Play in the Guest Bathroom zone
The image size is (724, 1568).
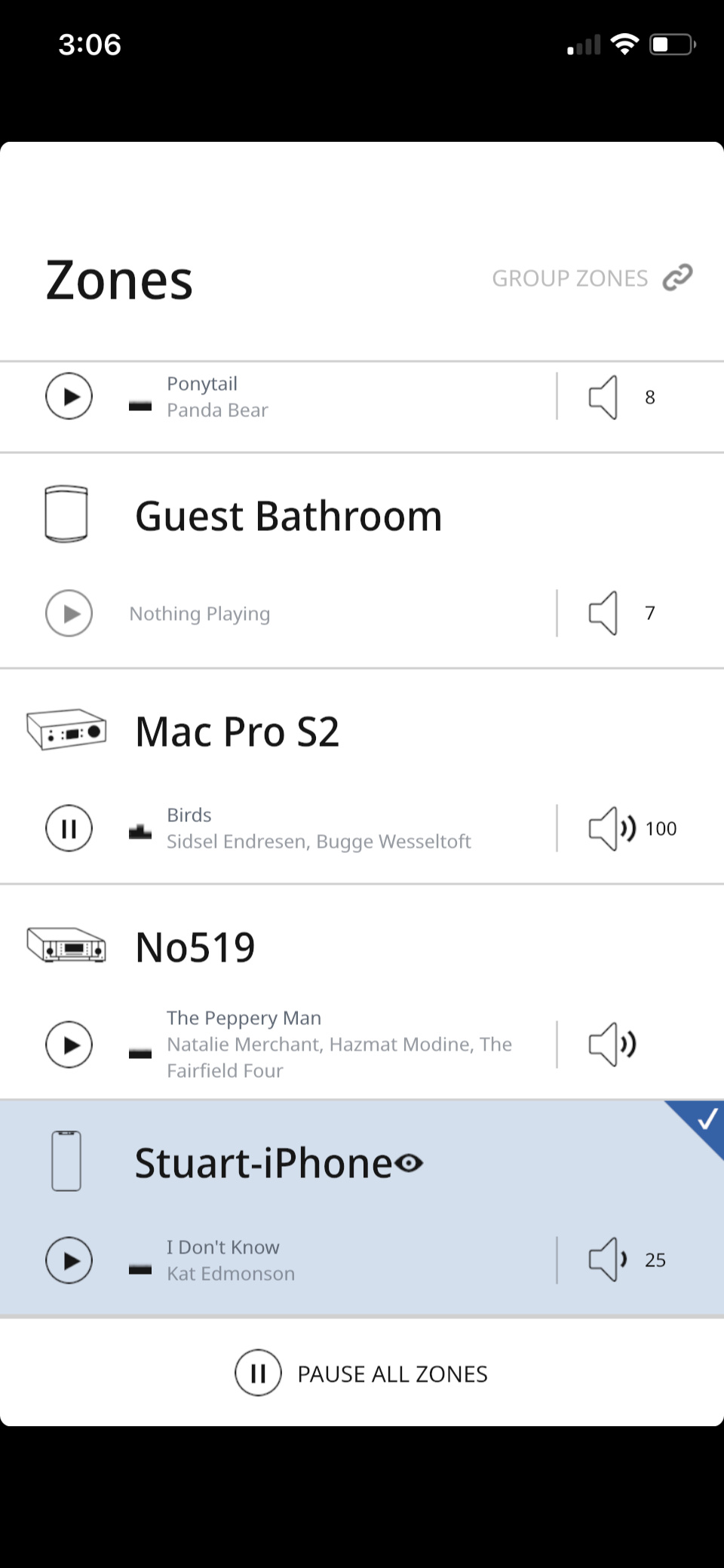coord(69,613)
